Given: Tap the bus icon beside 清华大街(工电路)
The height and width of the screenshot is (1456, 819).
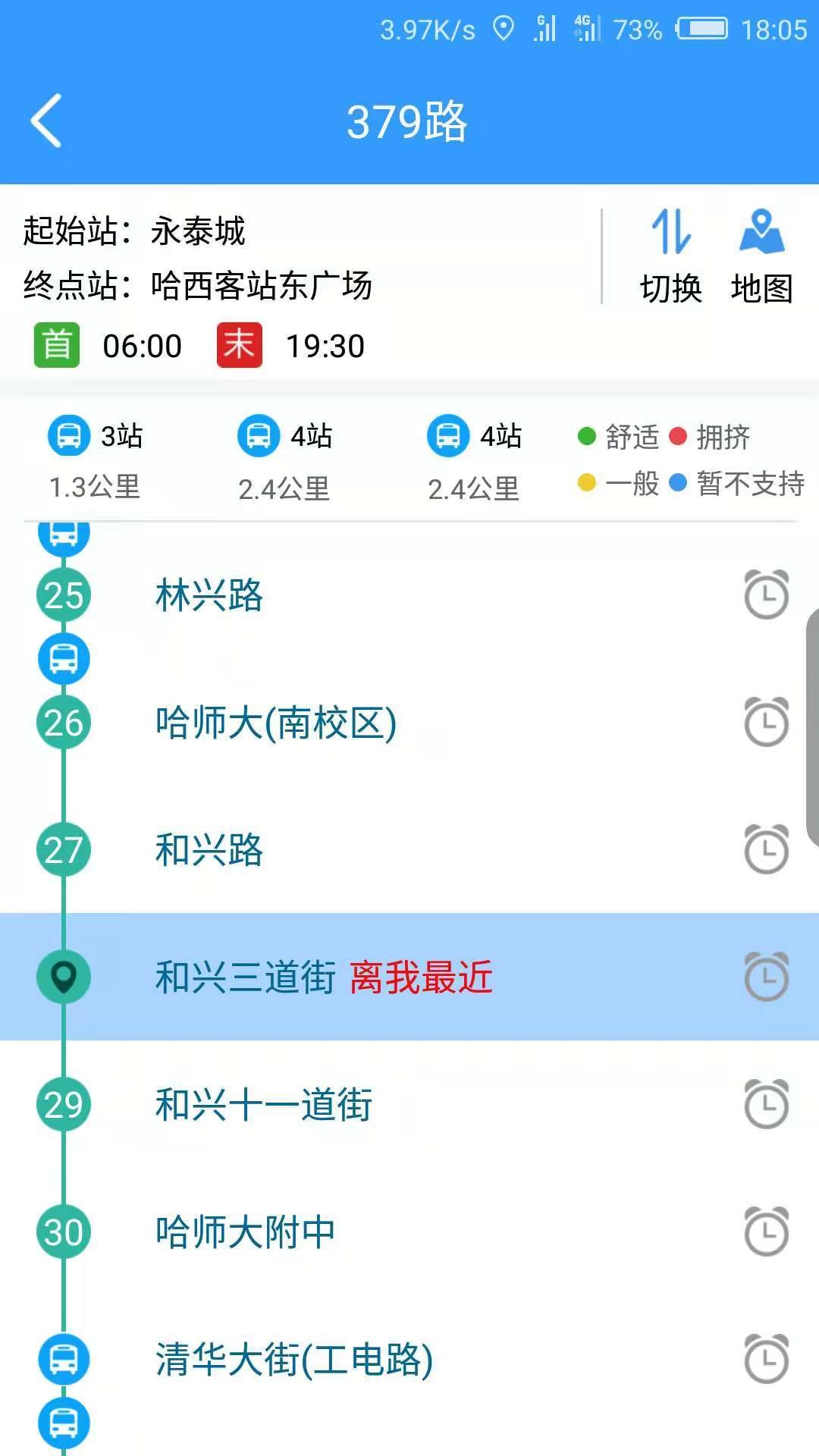Looking at the screenshot, I should click(64, 1359).
